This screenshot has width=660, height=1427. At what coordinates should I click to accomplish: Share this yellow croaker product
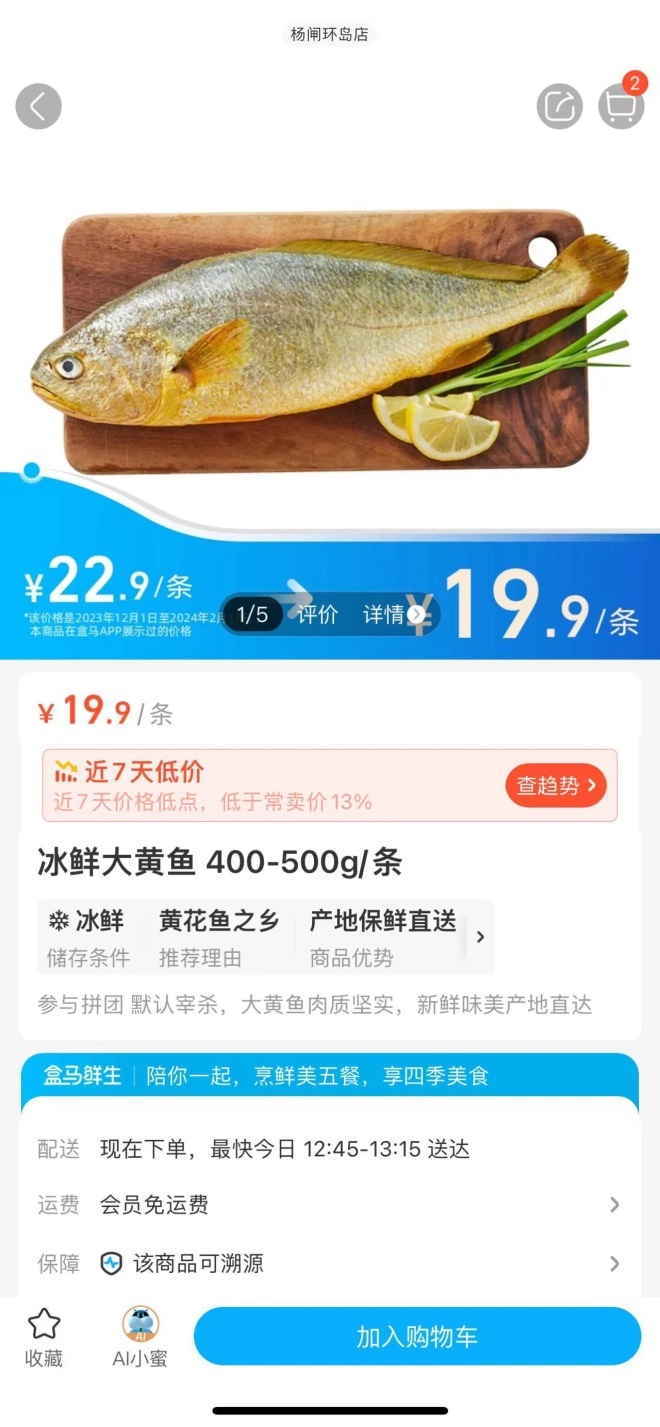pyautogui.click(x=559, y=106)
